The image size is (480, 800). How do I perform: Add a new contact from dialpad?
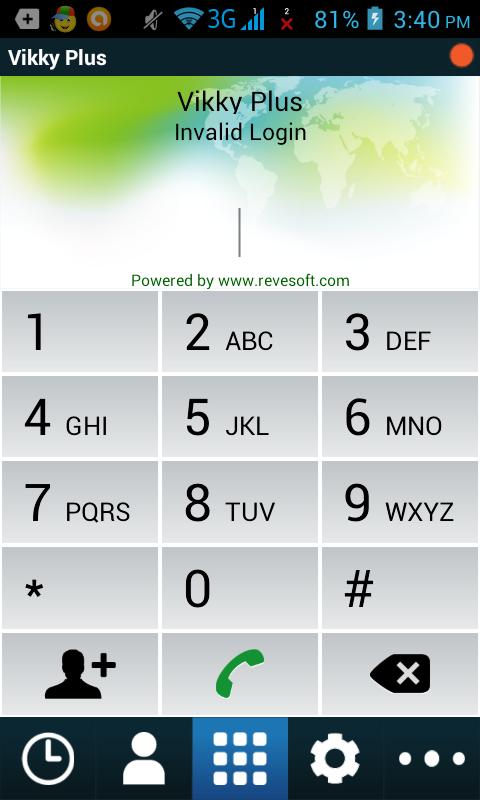click(x=80, y=673)
